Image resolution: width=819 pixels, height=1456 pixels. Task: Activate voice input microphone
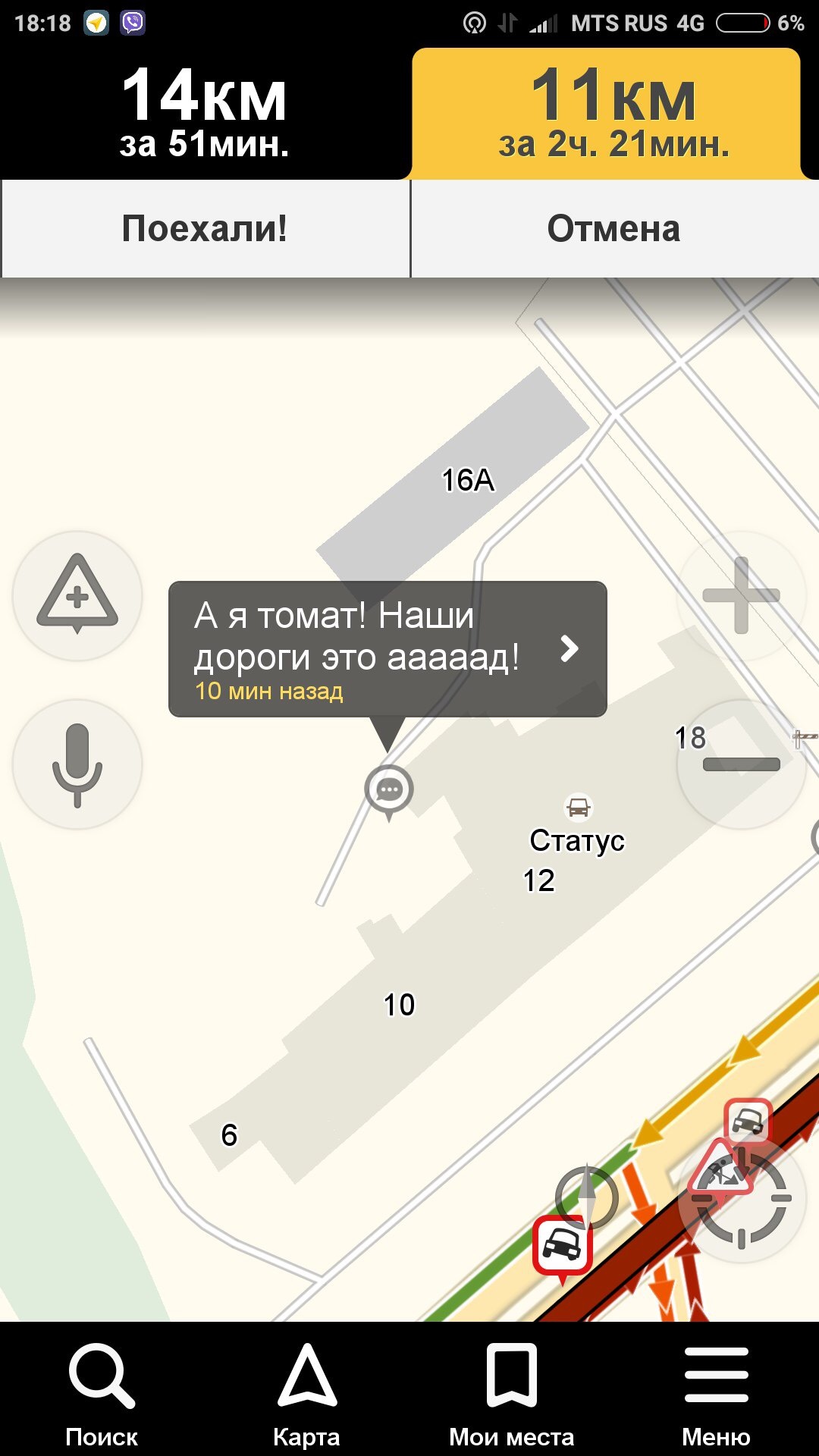[x=77, y=764]
